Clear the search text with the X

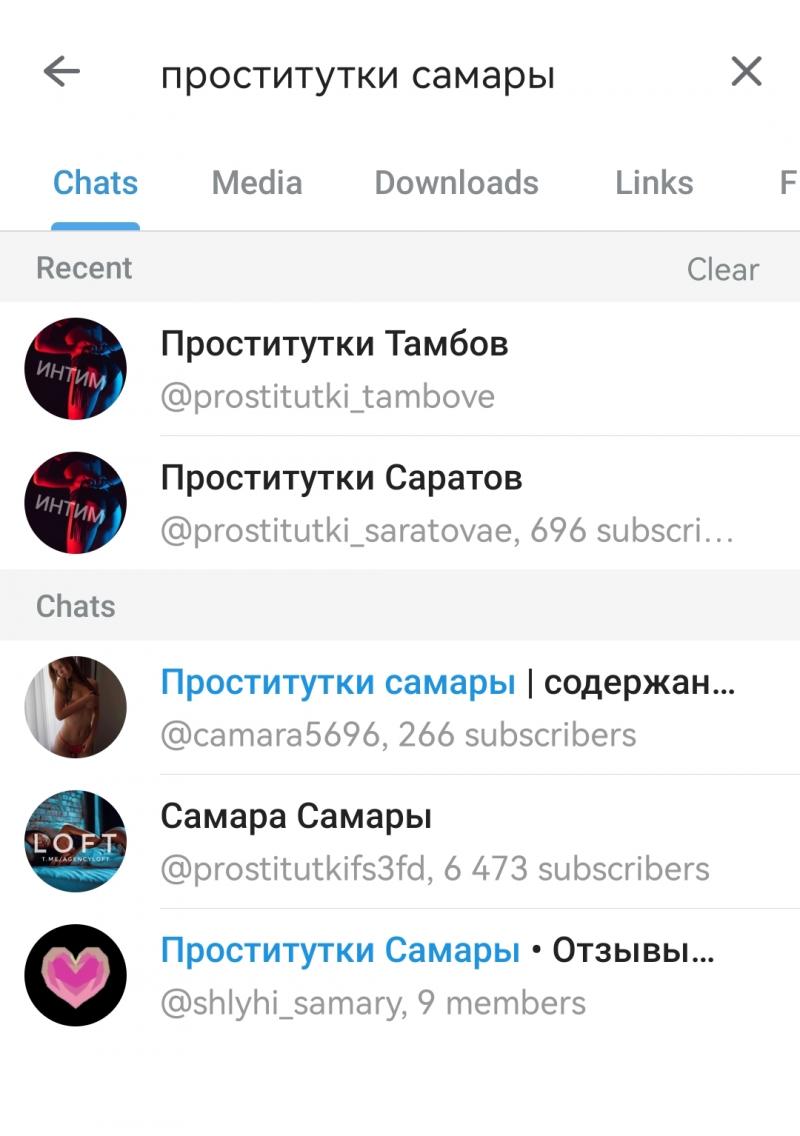(746, 72)
